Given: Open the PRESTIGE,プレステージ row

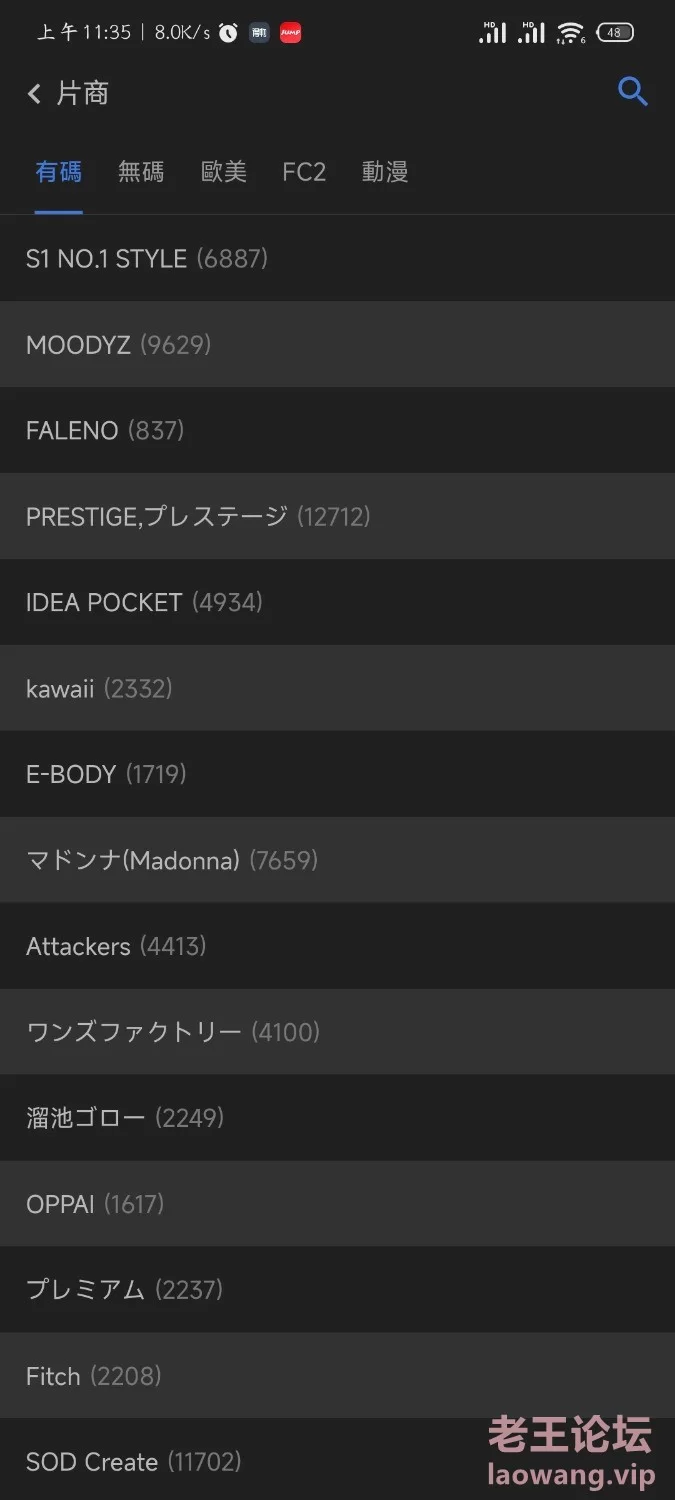Looking at the screenshot, I should [x=337, y=516].
